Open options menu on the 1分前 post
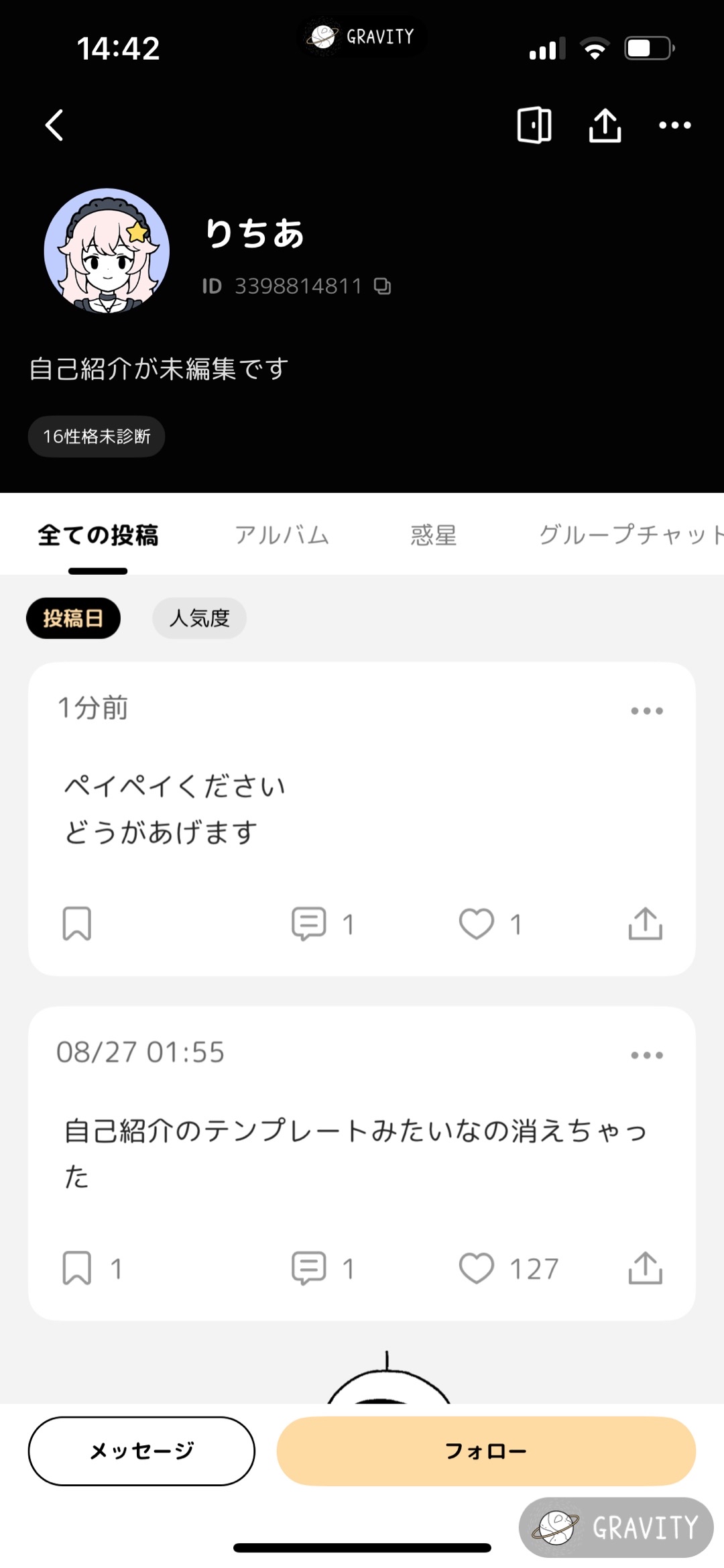 pos(646,710)
